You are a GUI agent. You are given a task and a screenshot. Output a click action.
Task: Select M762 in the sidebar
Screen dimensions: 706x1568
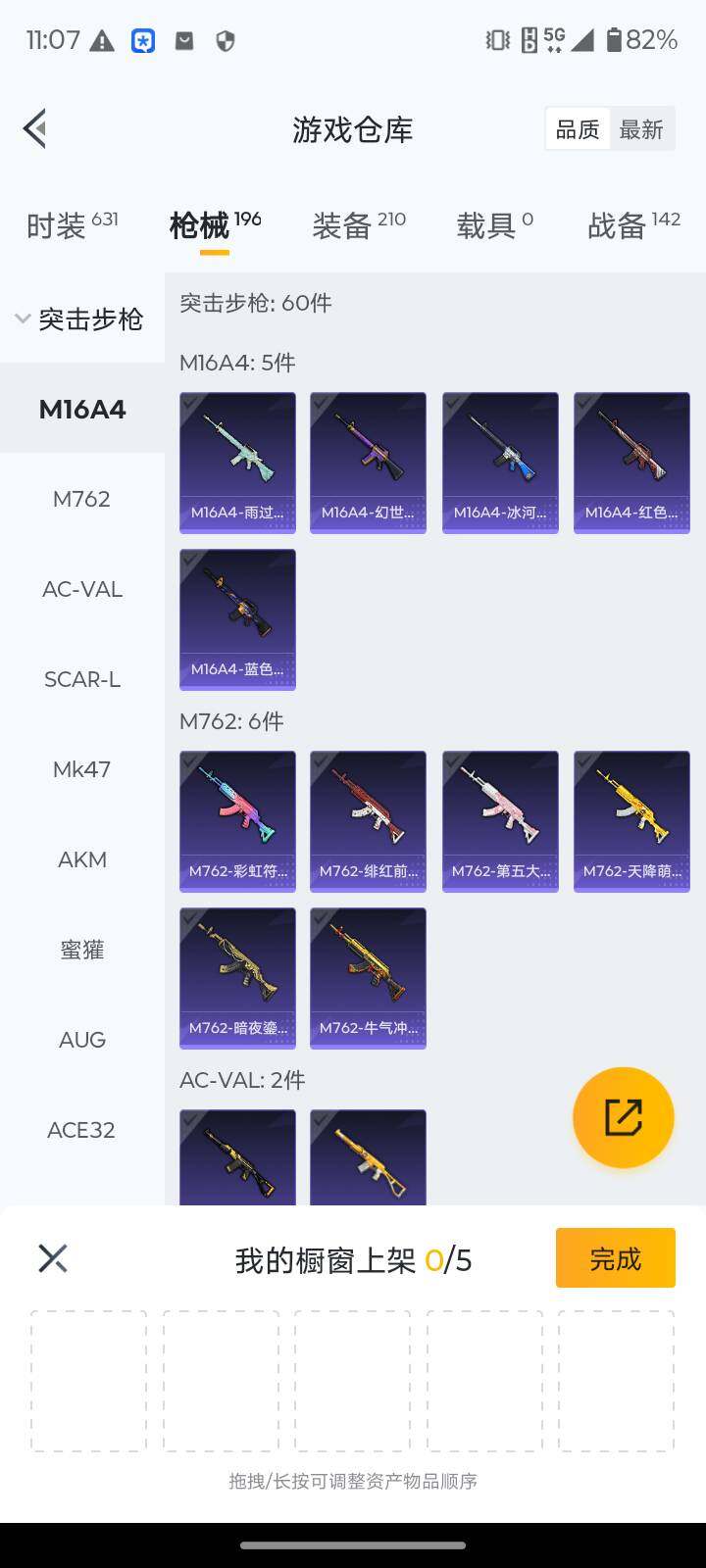pos(81,499)
